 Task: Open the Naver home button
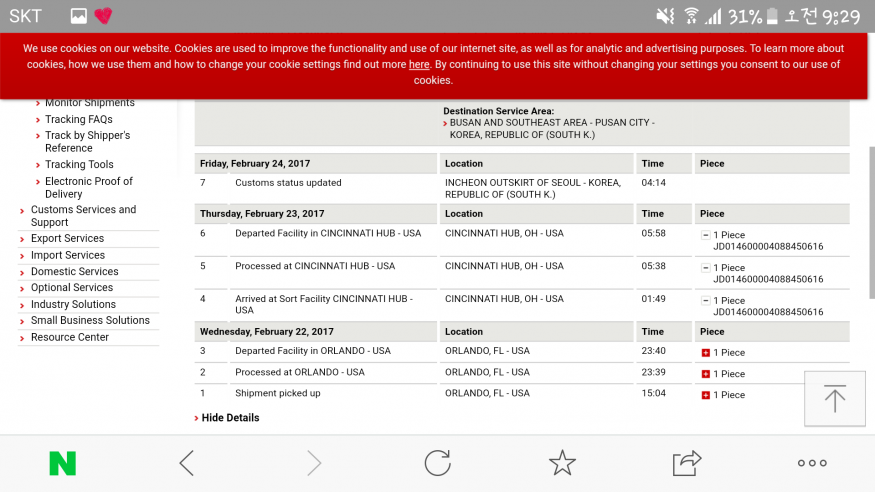click(x=62, y=463)
